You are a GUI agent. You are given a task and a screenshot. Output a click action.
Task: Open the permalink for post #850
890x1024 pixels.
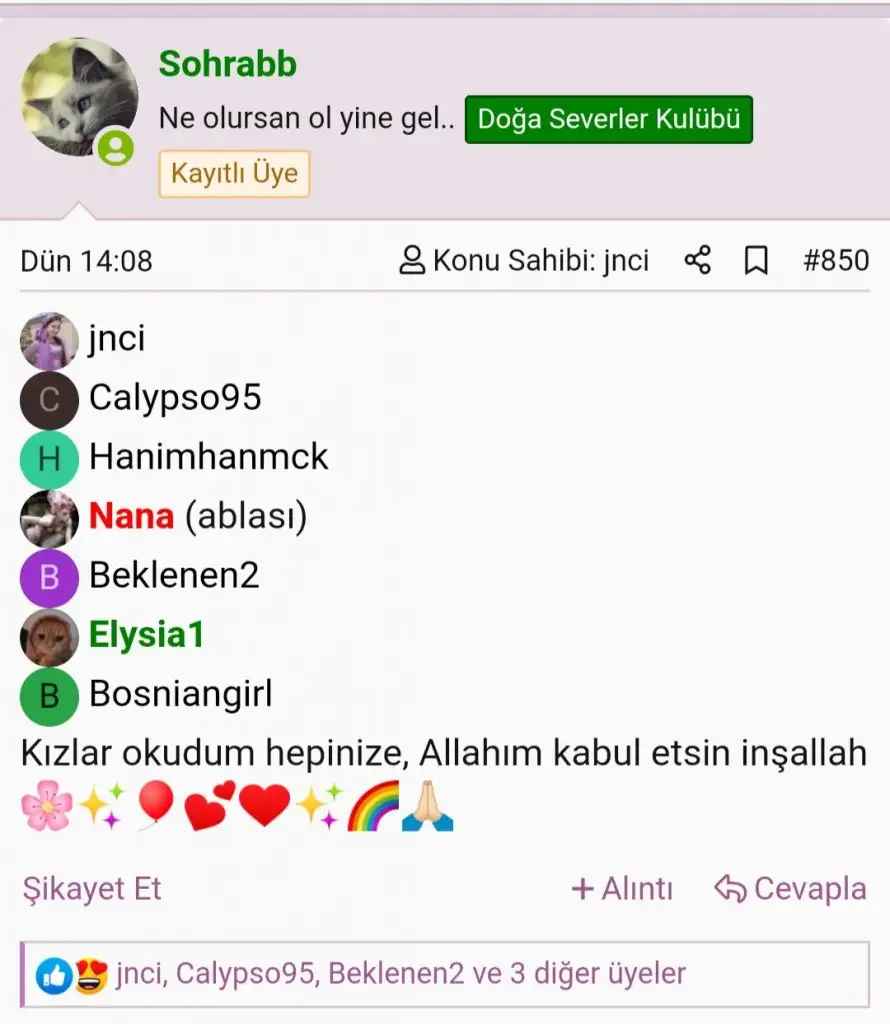click(836, 261)
